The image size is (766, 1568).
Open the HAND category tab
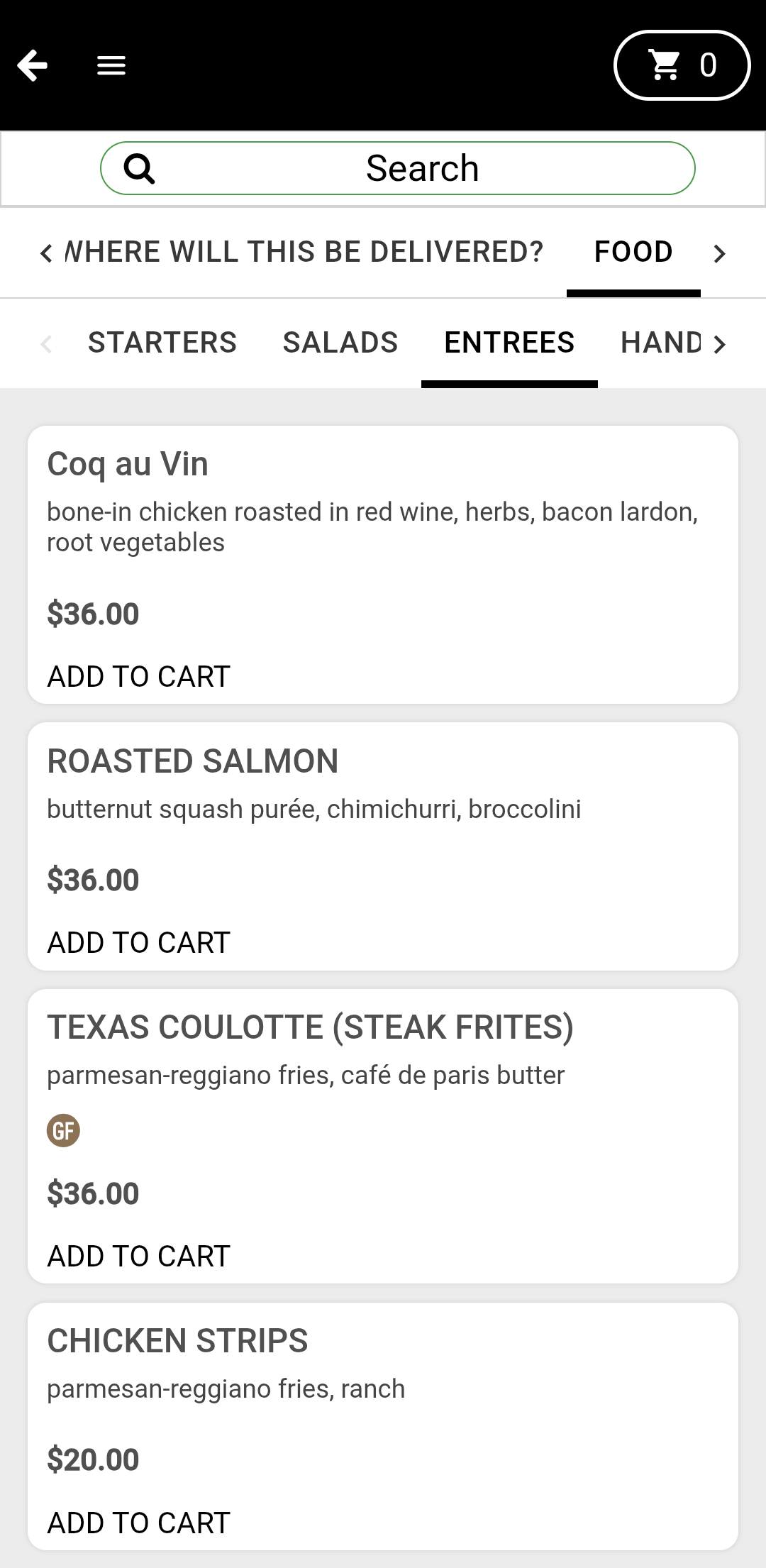point(661,343)
